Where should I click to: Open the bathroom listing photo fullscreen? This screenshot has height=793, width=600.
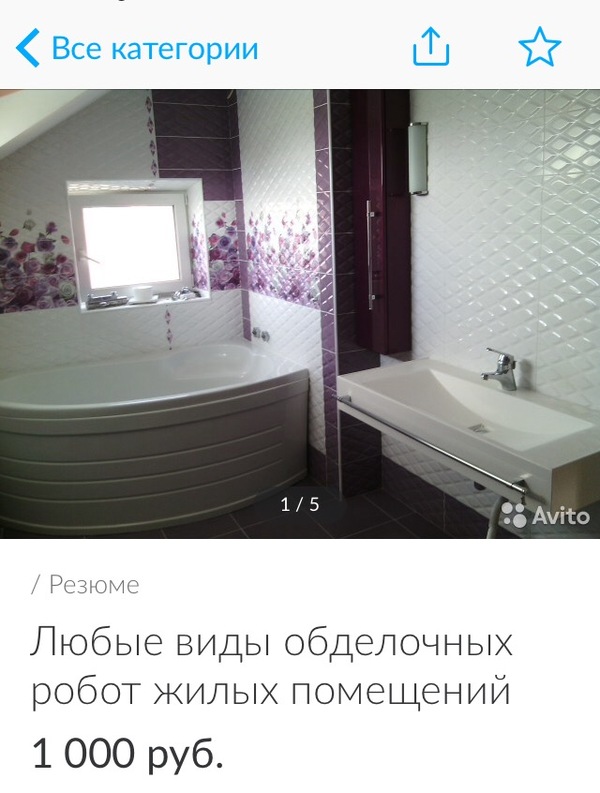(300, 310)
